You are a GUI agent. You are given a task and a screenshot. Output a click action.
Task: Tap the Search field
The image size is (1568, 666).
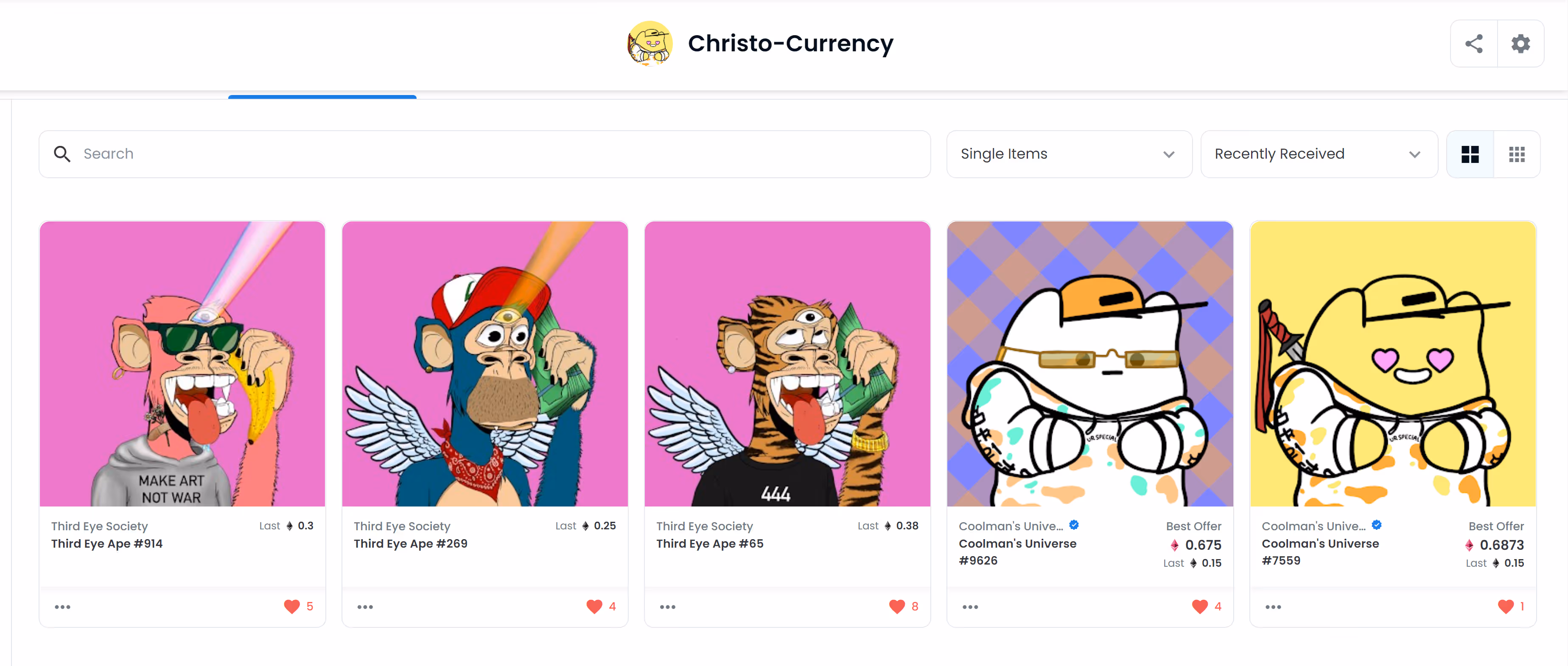click(484, 154)
